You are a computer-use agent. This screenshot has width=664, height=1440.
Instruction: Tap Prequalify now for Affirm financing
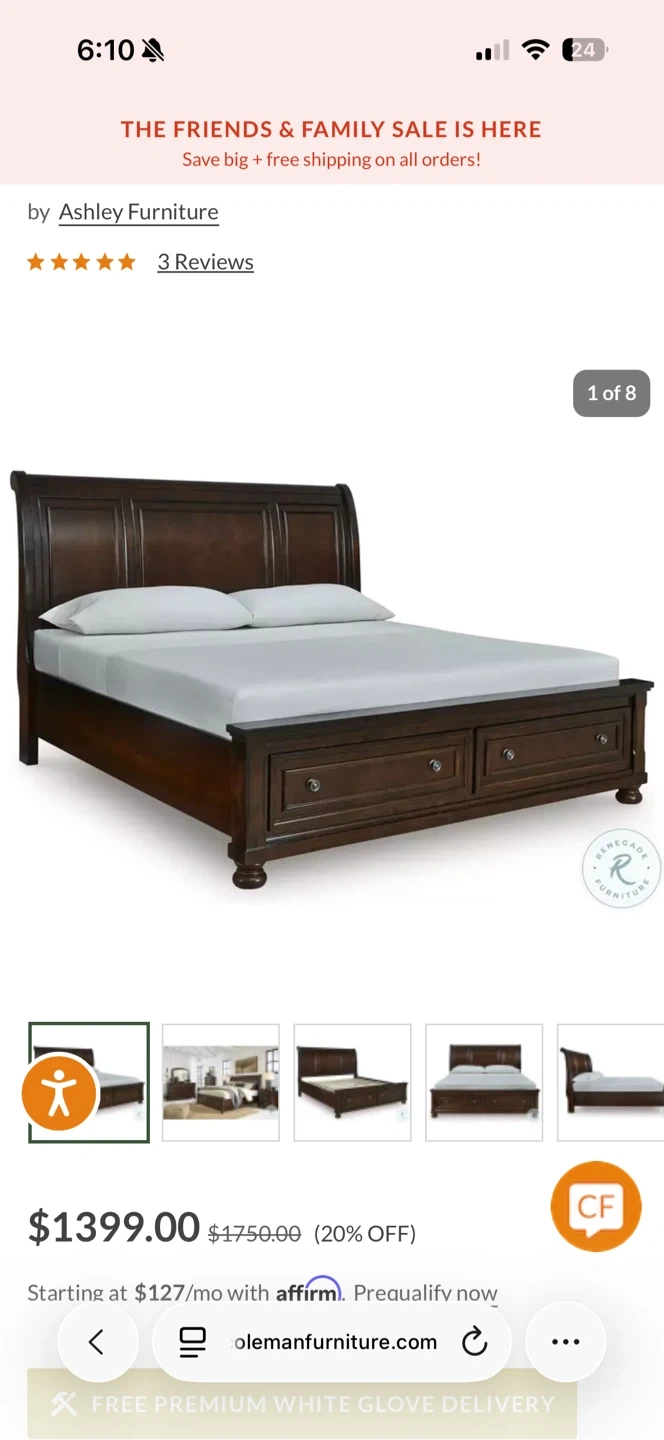pyautogui.click(x=425, y=1293)
